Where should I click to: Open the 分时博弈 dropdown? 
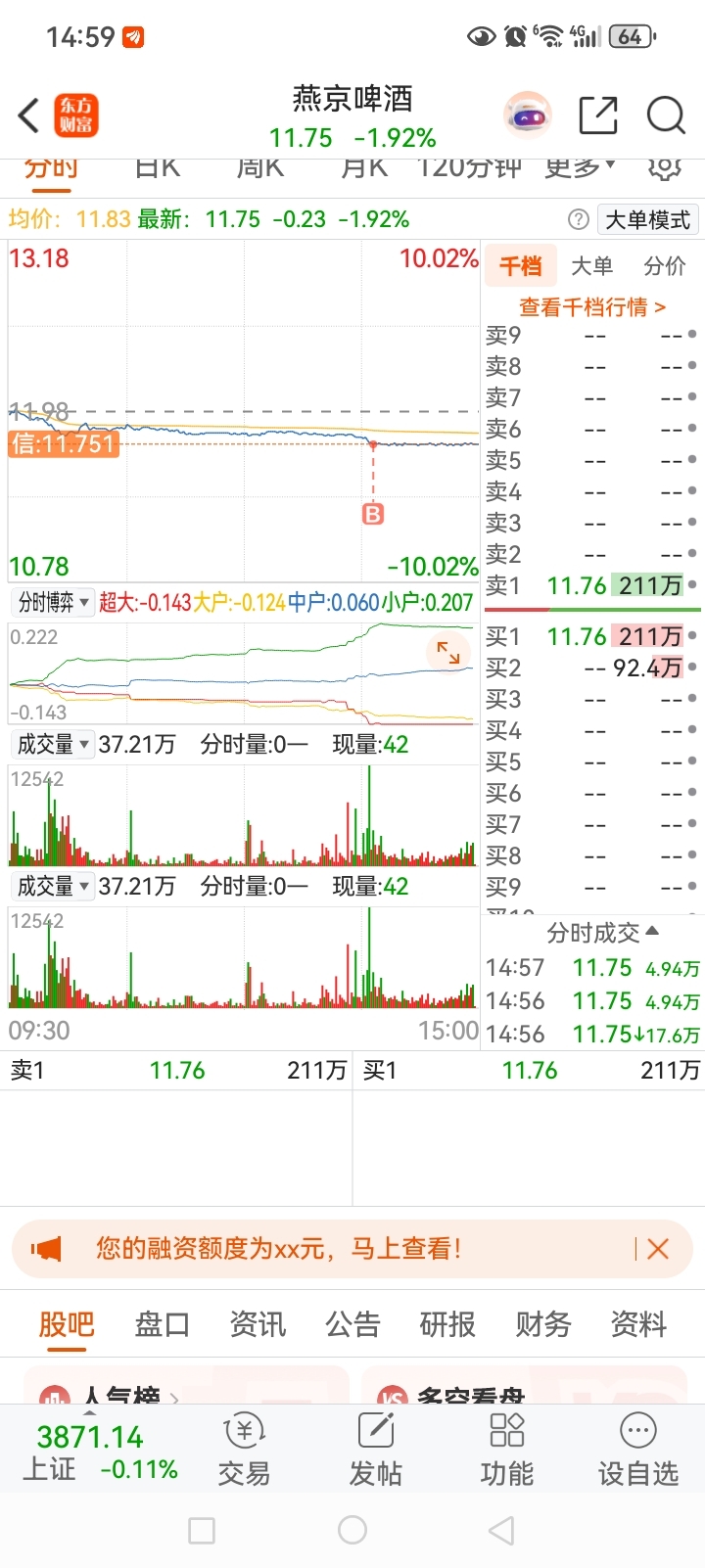[x=54, y=602]
